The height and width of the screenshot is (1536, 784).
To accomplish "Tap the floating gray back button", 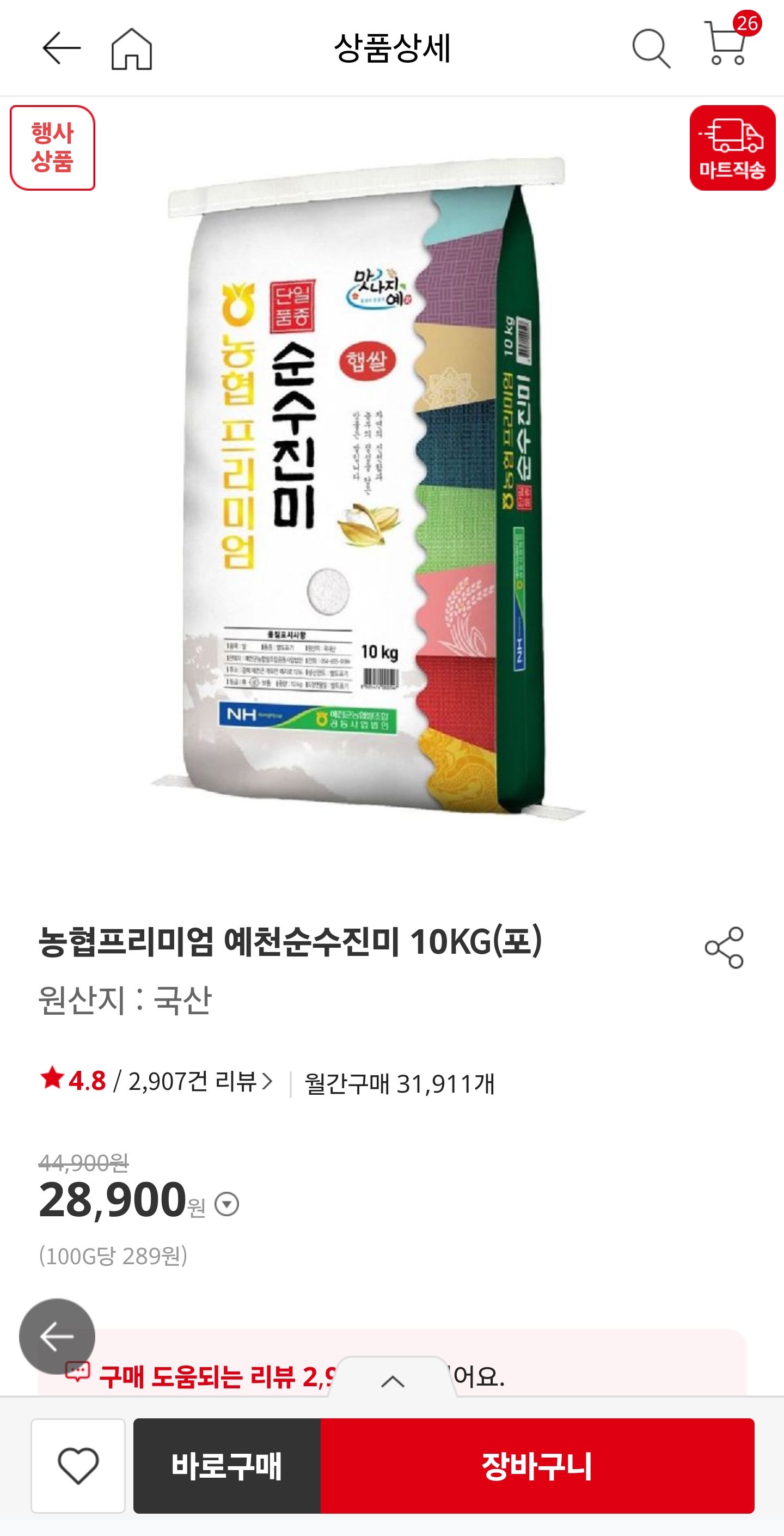I will (57, 1336).
